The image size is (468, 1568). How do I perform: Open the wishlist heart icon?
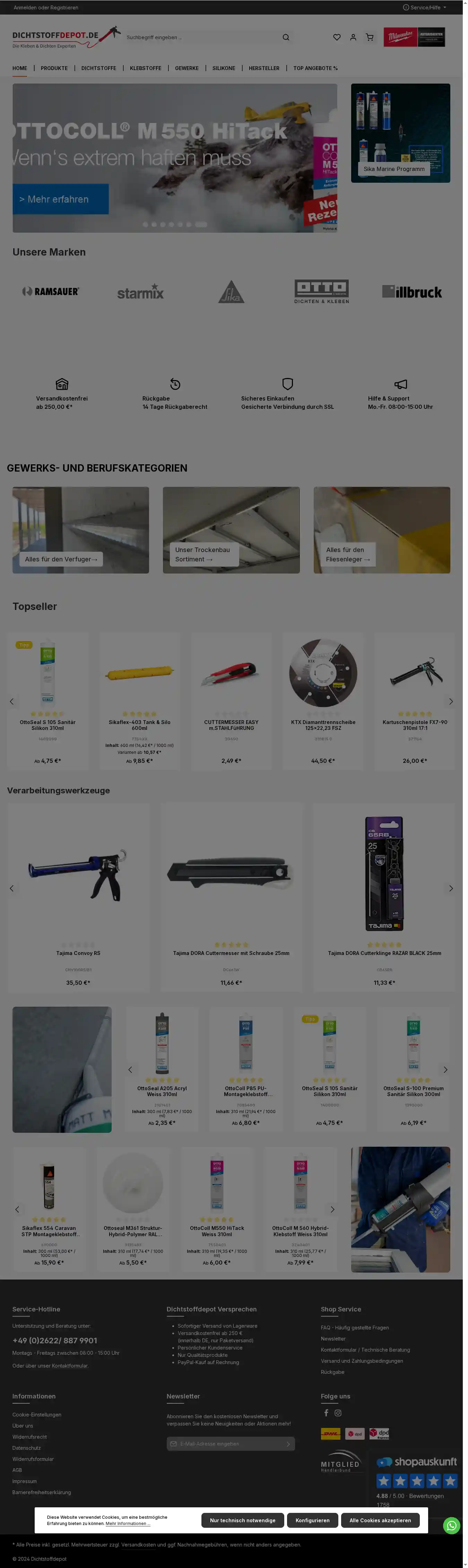(x=337, y=38)
